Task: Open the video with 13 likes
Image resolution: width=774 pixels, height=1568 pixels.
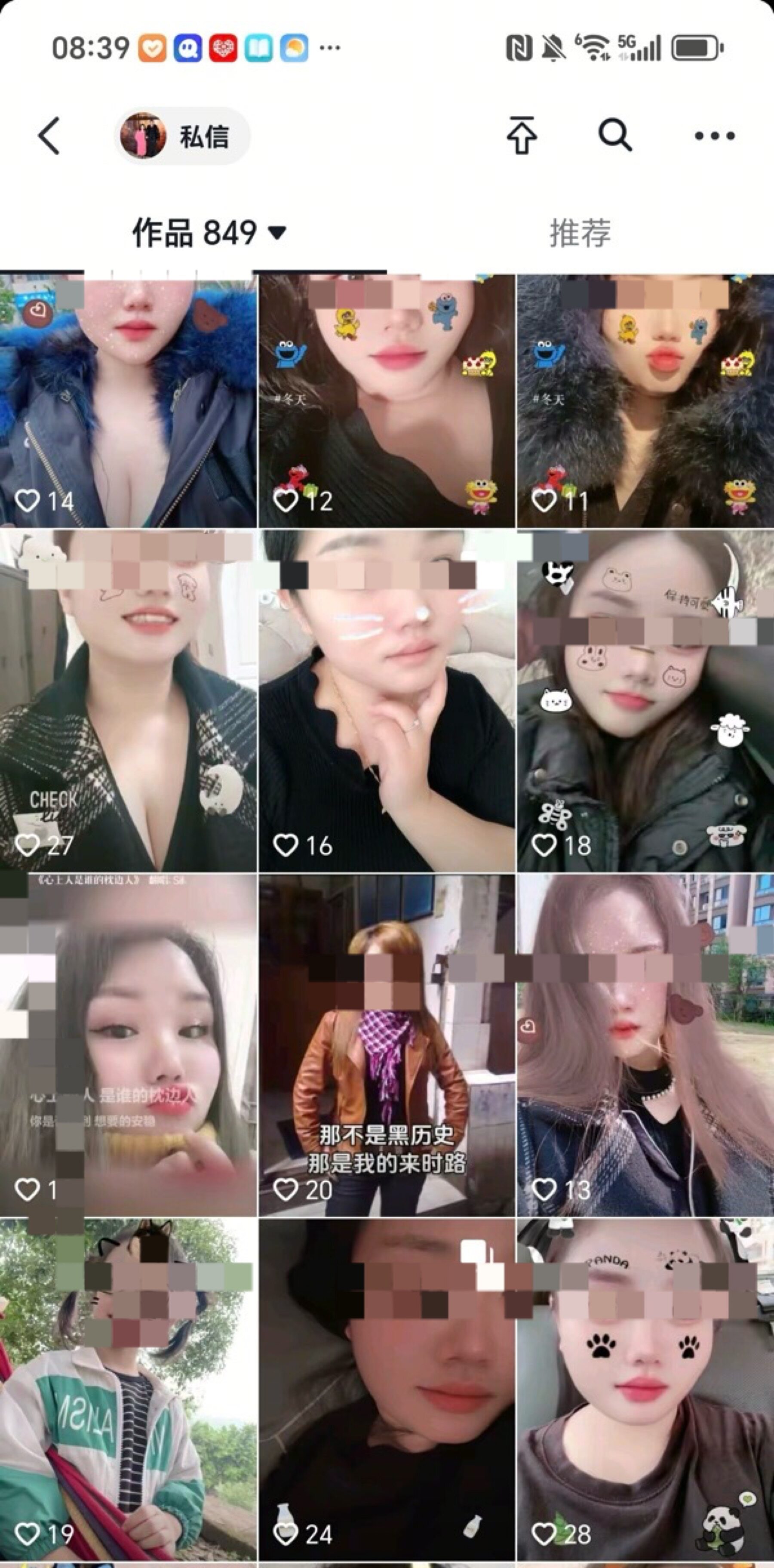Action: pyautogui.click(x=645, y=1044)
